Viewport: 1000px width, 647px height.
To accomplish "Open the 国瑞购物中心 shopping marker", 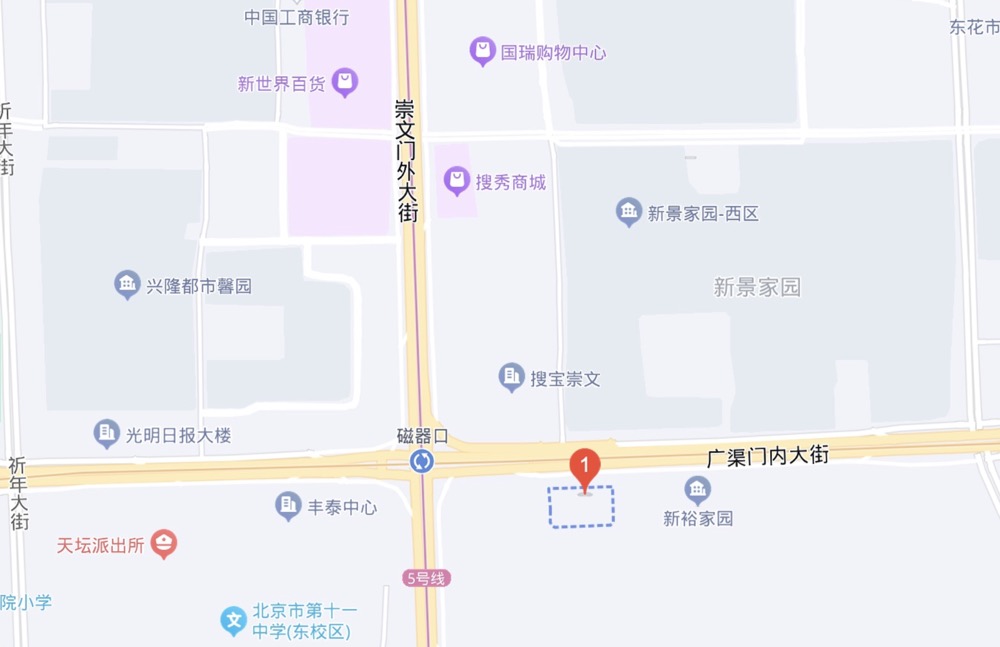I will point(483,51).
